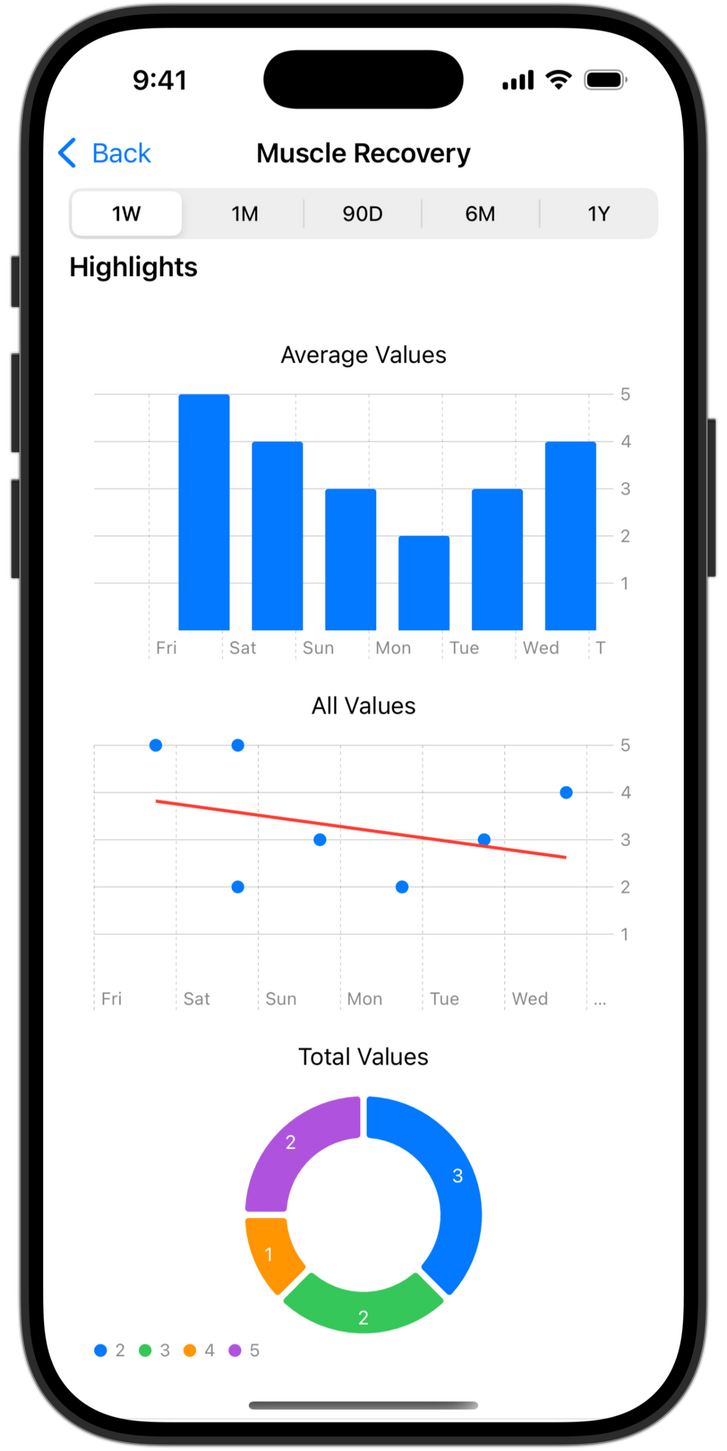
Task: Go back to the previous screen
Action: (x=104, y=153)
